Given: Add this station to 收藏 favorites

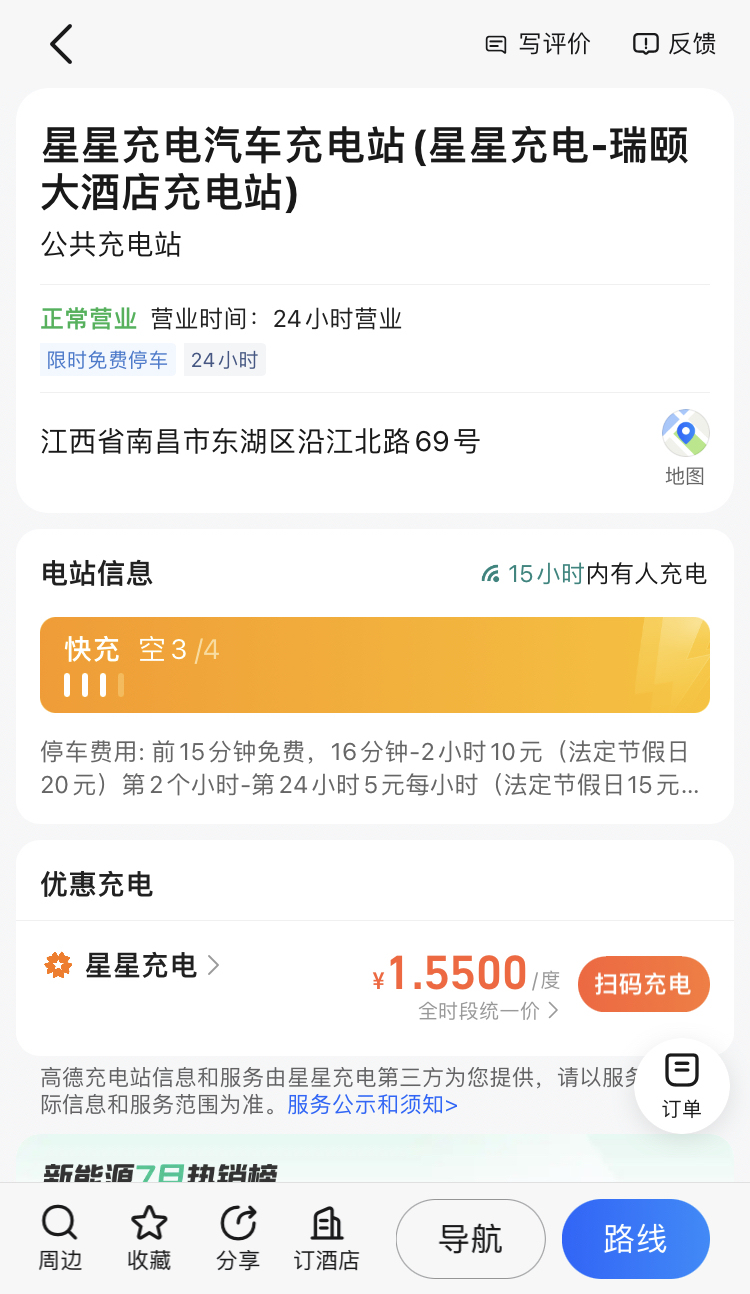Looking at the screenshot, I should (x=149, y=1238).
